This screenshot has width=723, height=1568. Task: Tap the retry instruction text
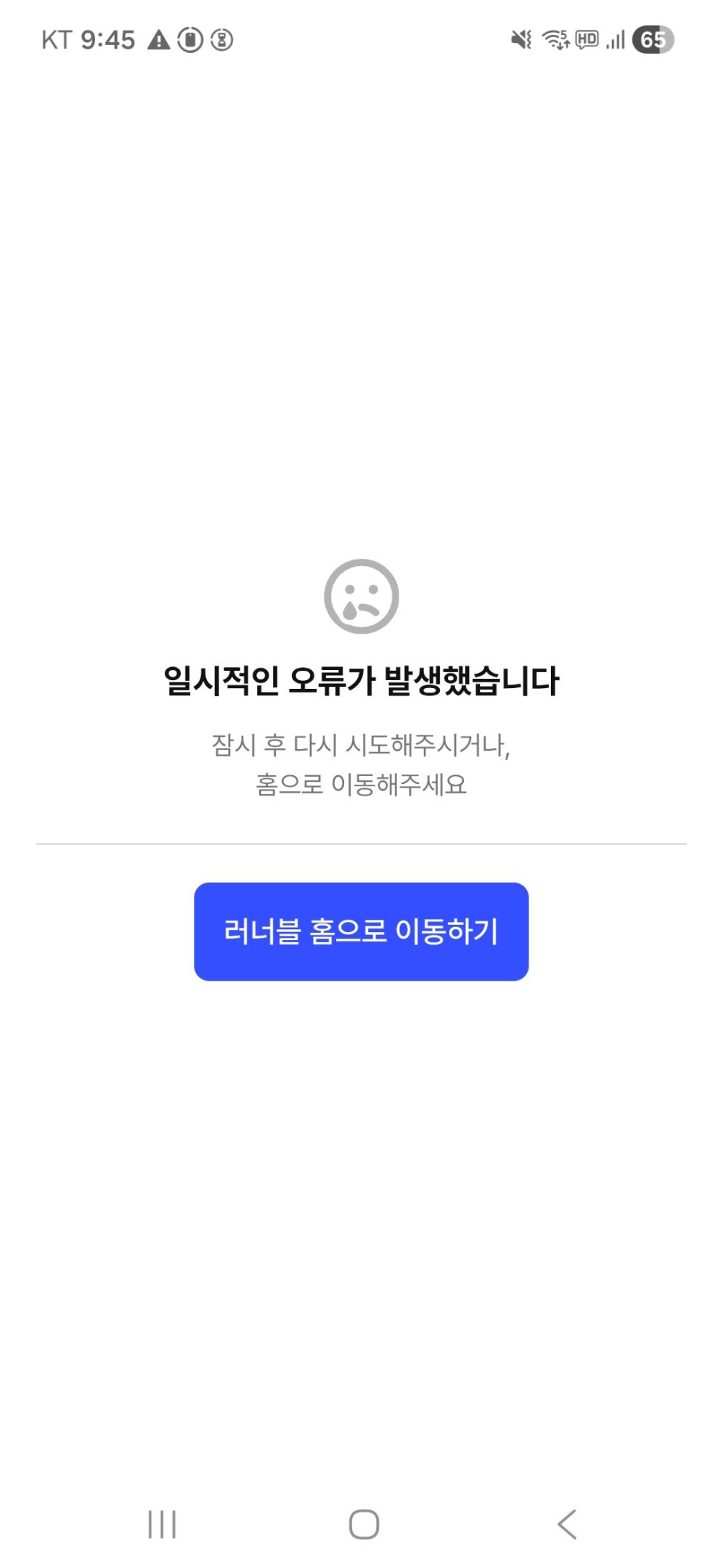pyautogui.click(x=363, y=744)
